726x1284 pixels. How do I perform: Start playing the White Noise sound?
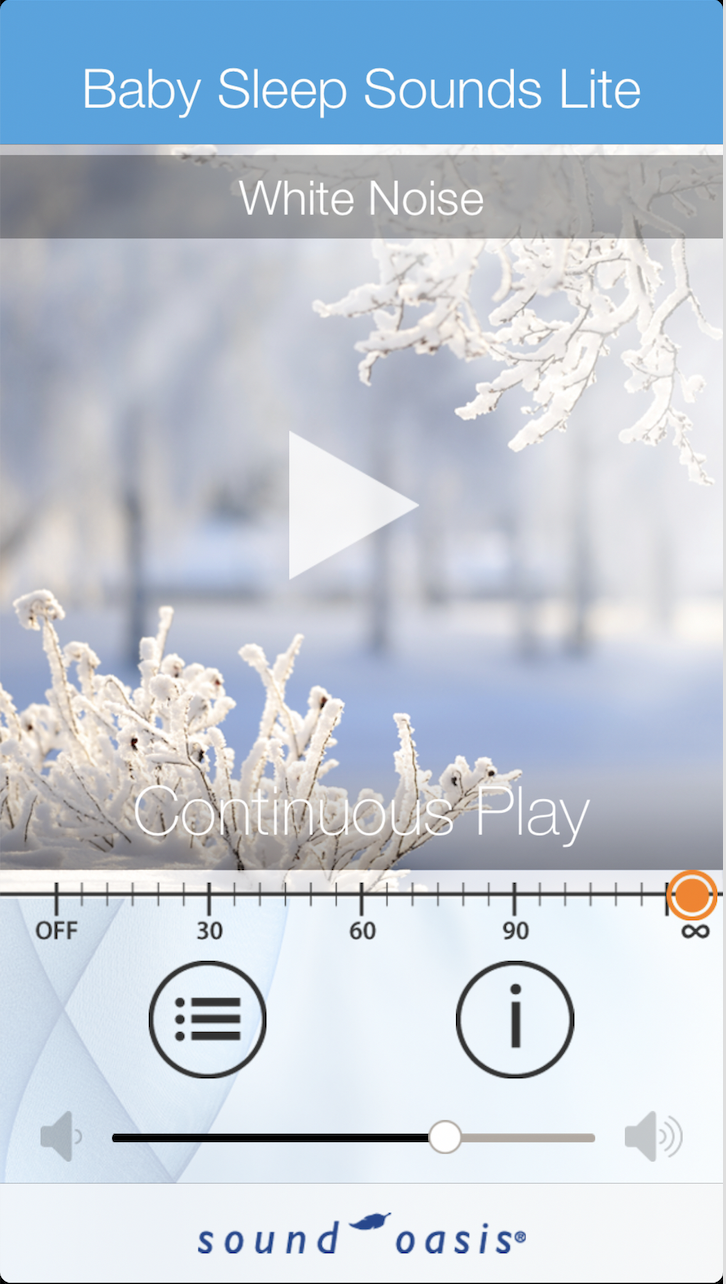(x=352, y=505)
